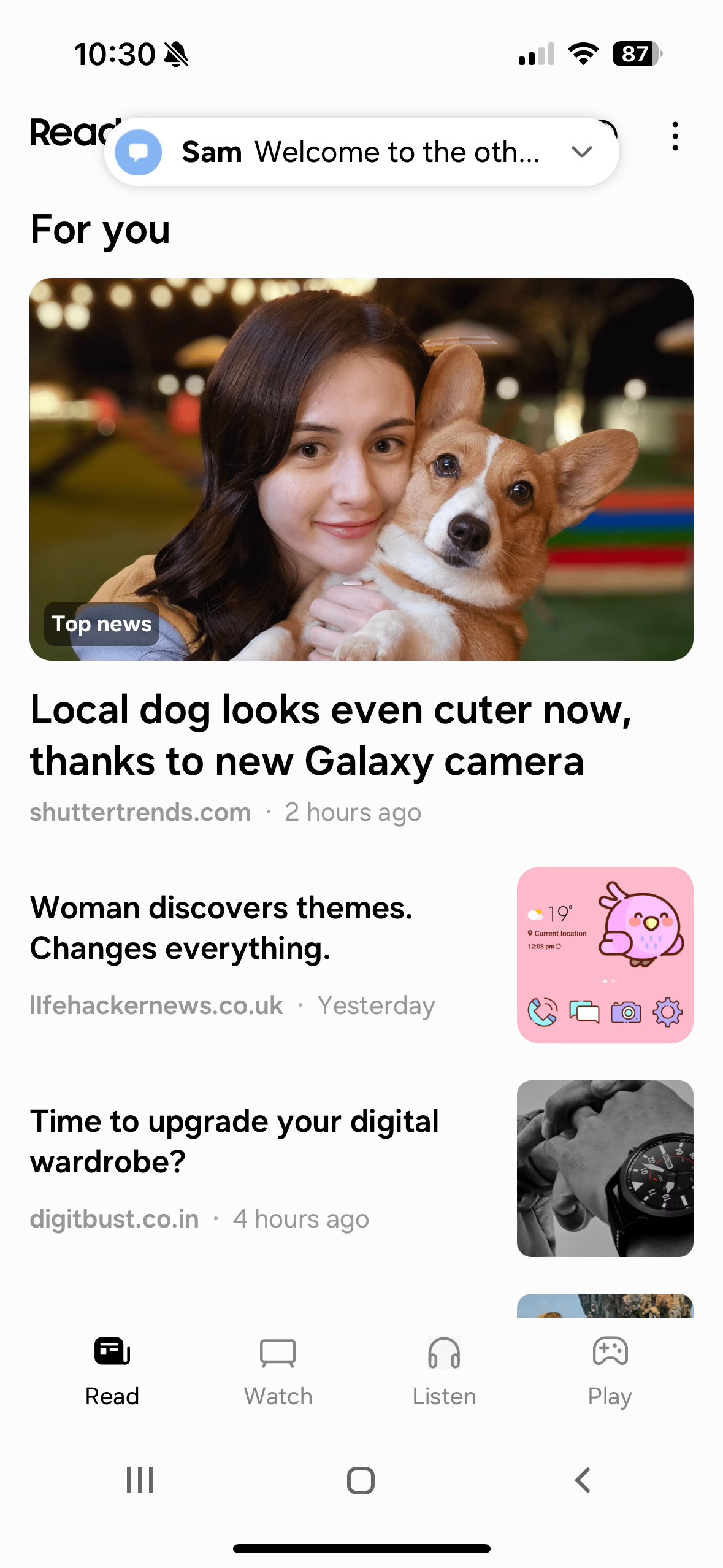The image size is (723, 1568).
Task: Go back using system back button
Action: pos(583,1480)
